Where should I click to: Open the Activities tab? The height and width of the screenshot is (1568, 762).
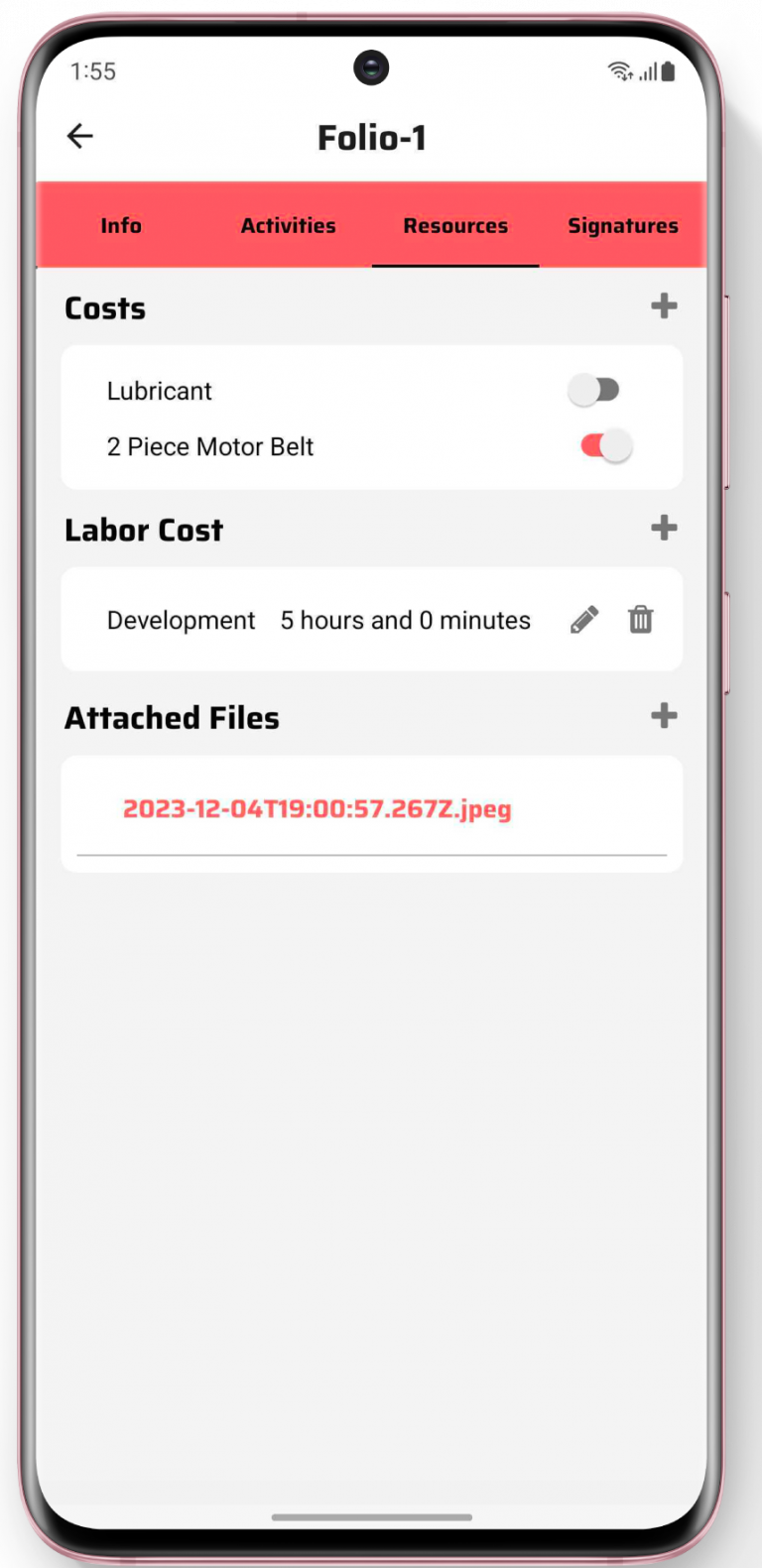coord(288,226)
